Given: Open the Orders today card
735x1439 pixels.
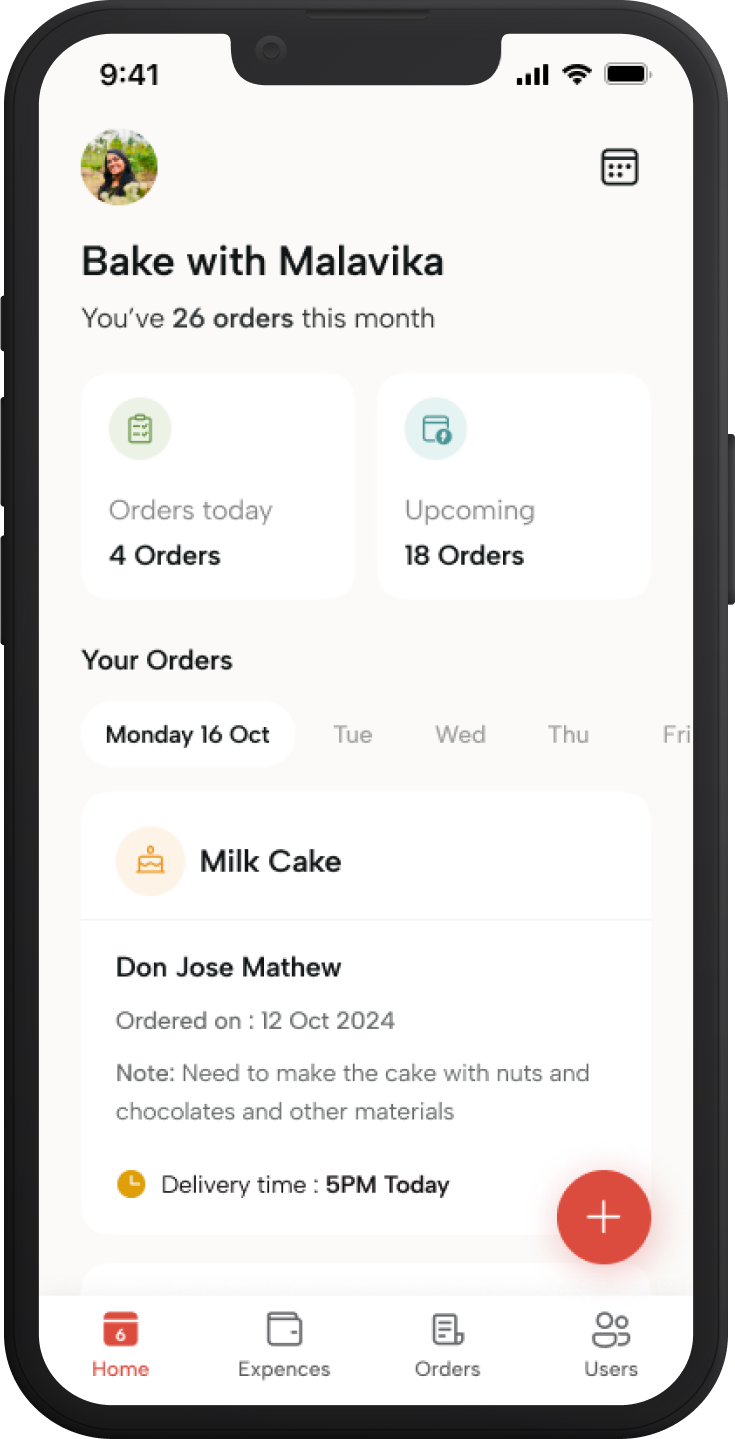Looking at the screenshot, I should [x=218, y=486].
